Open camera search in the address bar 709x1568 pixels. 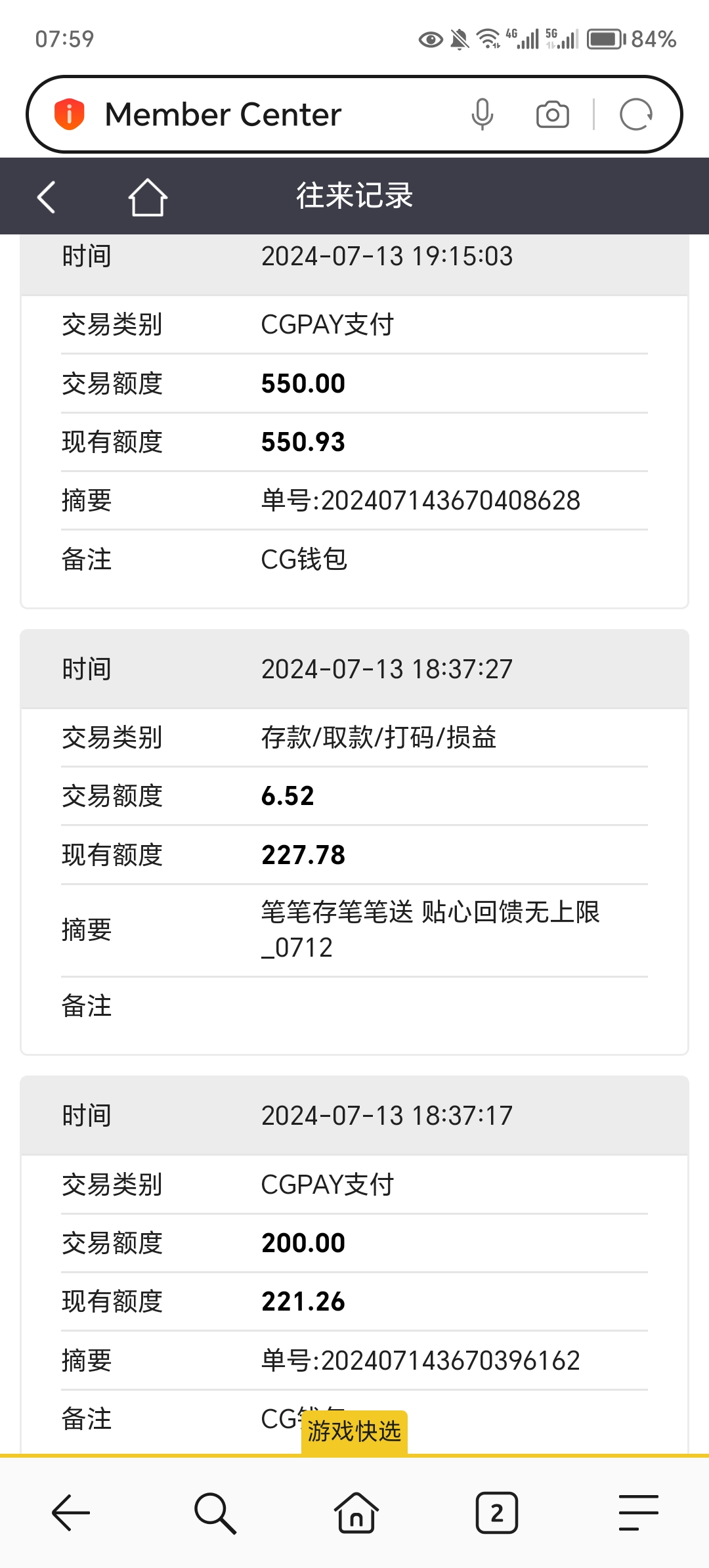pyautogui.click(x=552, y=115)
